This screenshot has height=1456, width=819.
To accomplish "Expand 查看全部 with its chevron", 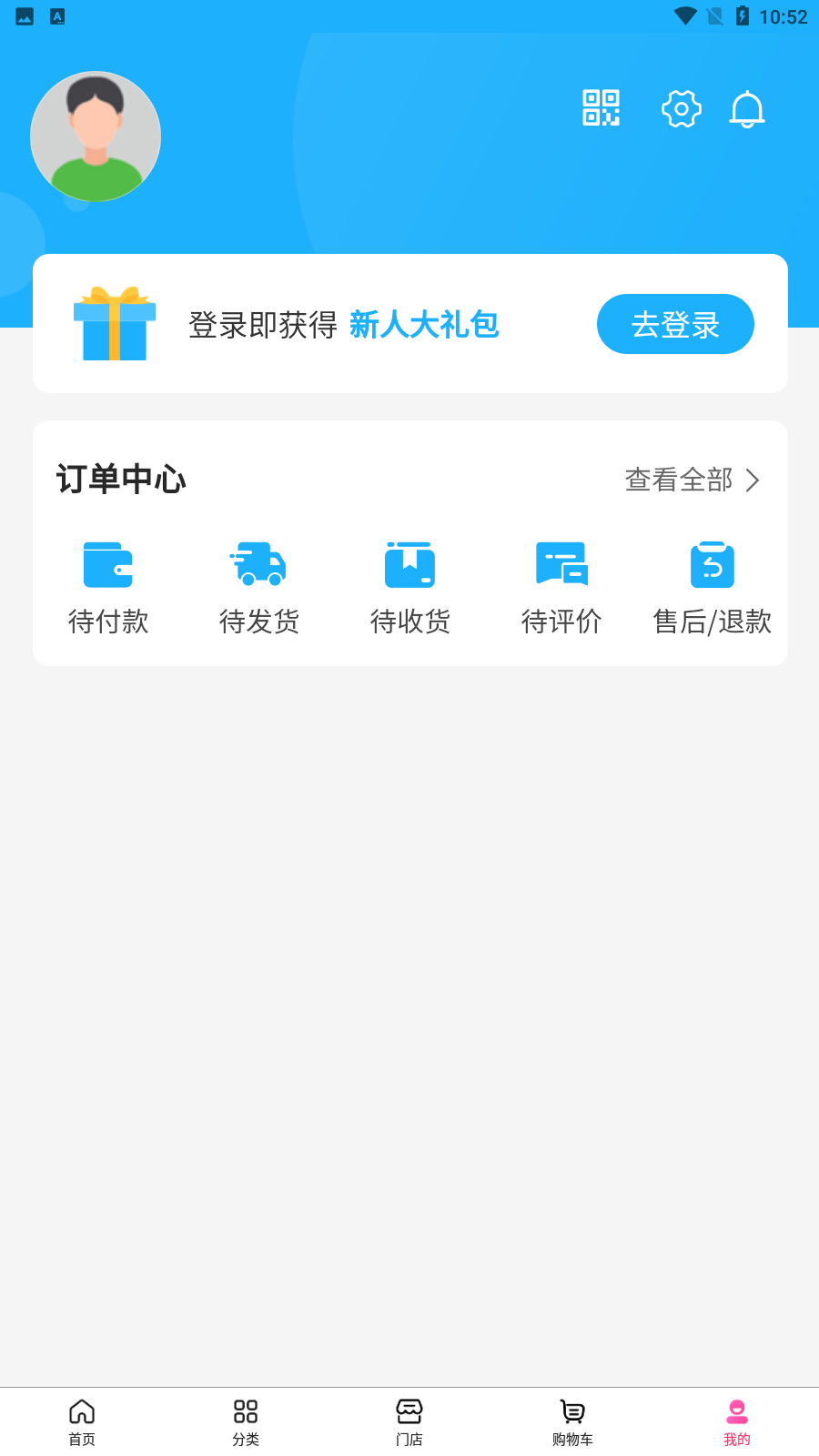I will click(x=692, y=480).
